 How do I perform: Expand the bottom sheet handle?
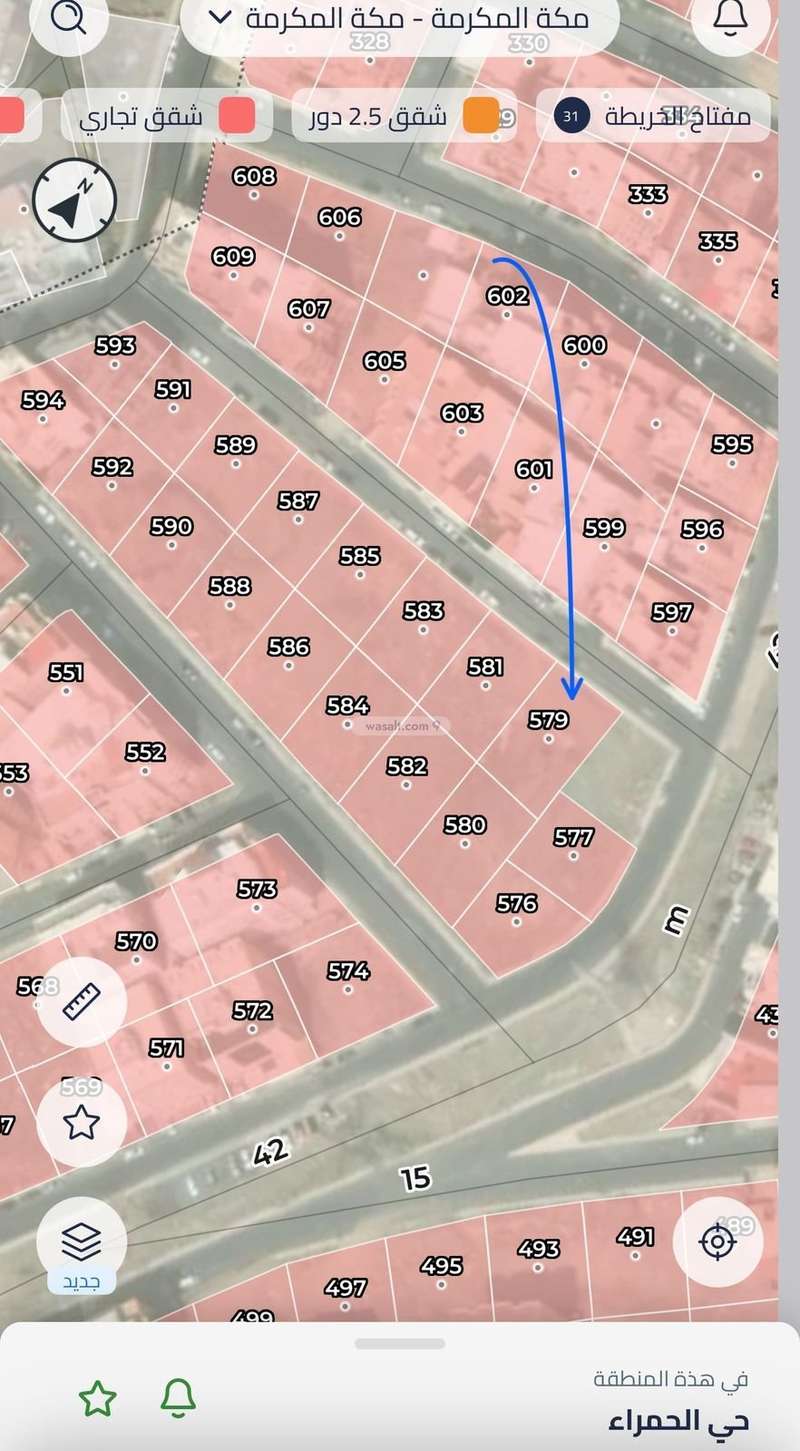(x=400, y=1344)
